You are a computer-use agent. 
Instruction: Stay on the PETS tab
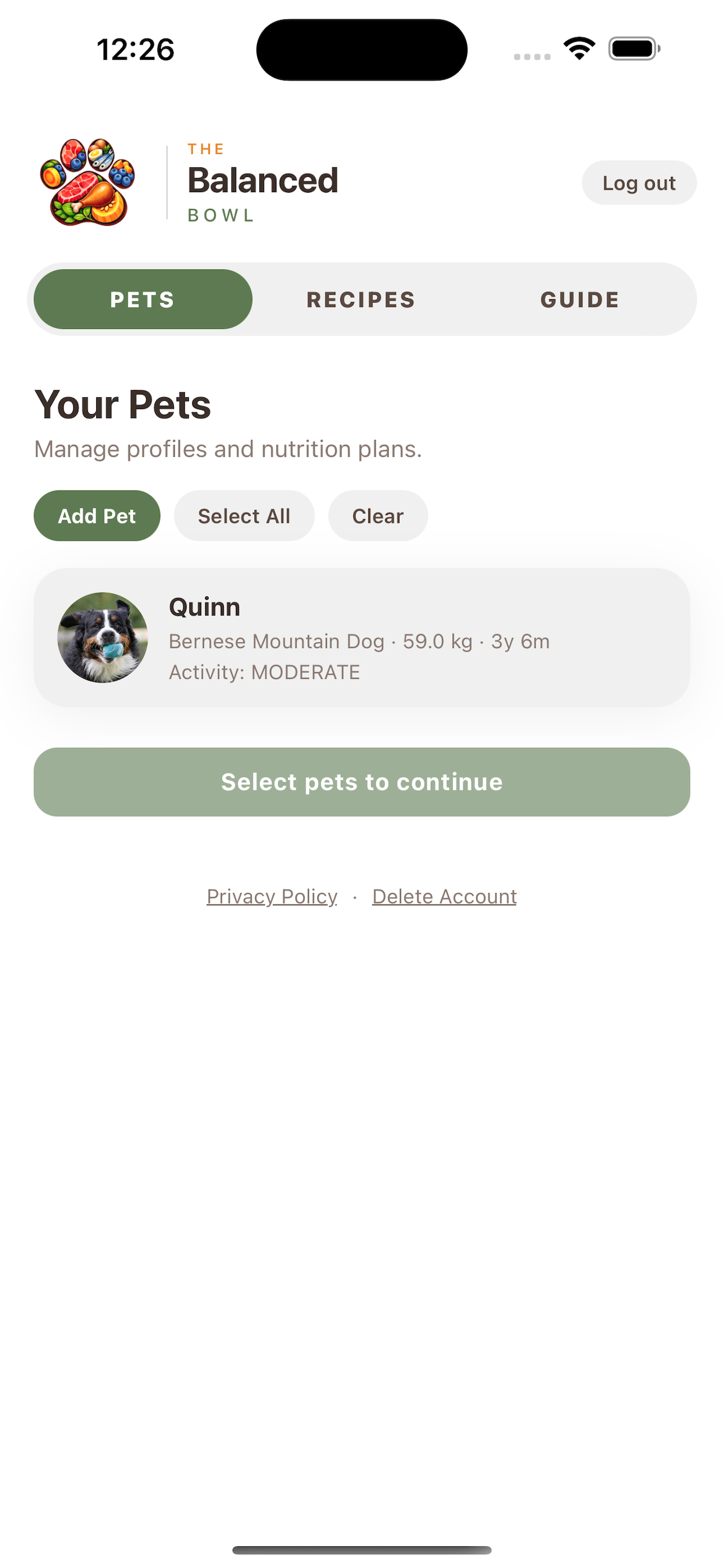[x=142, y=299]
